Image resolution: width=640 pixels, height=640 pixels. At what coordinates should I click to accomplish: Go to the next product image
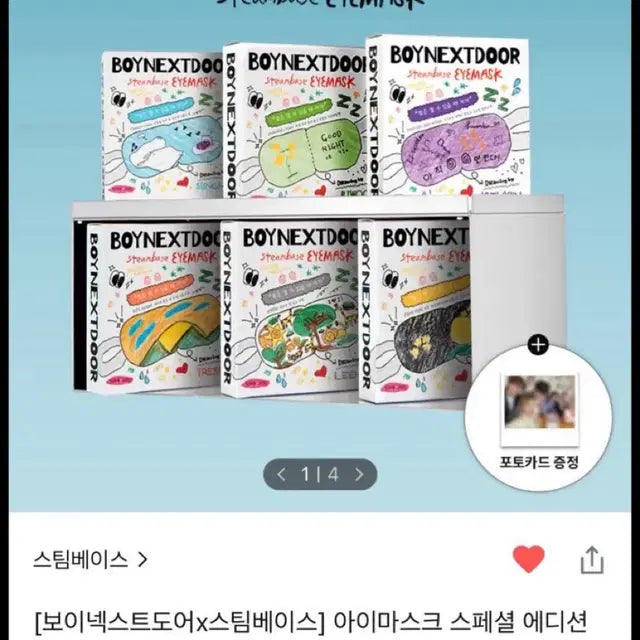(x=358, y=474)
